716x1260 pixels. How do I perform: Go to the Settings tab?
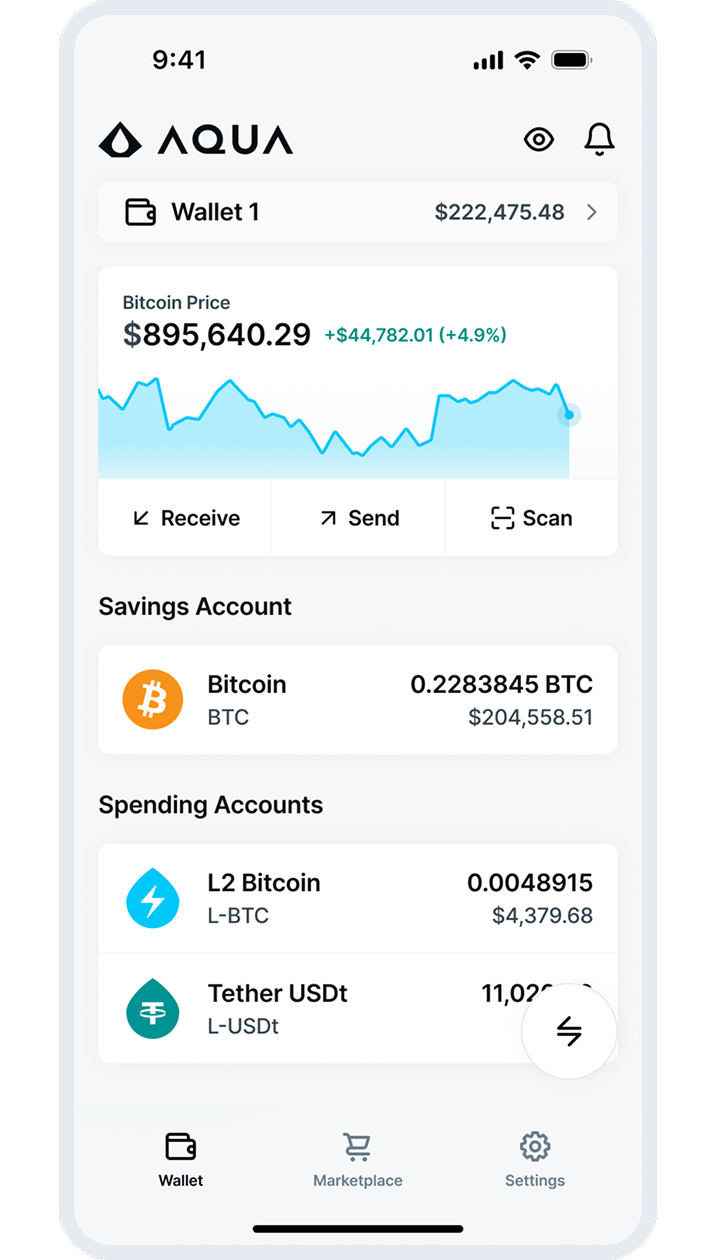pos(534,1159)
